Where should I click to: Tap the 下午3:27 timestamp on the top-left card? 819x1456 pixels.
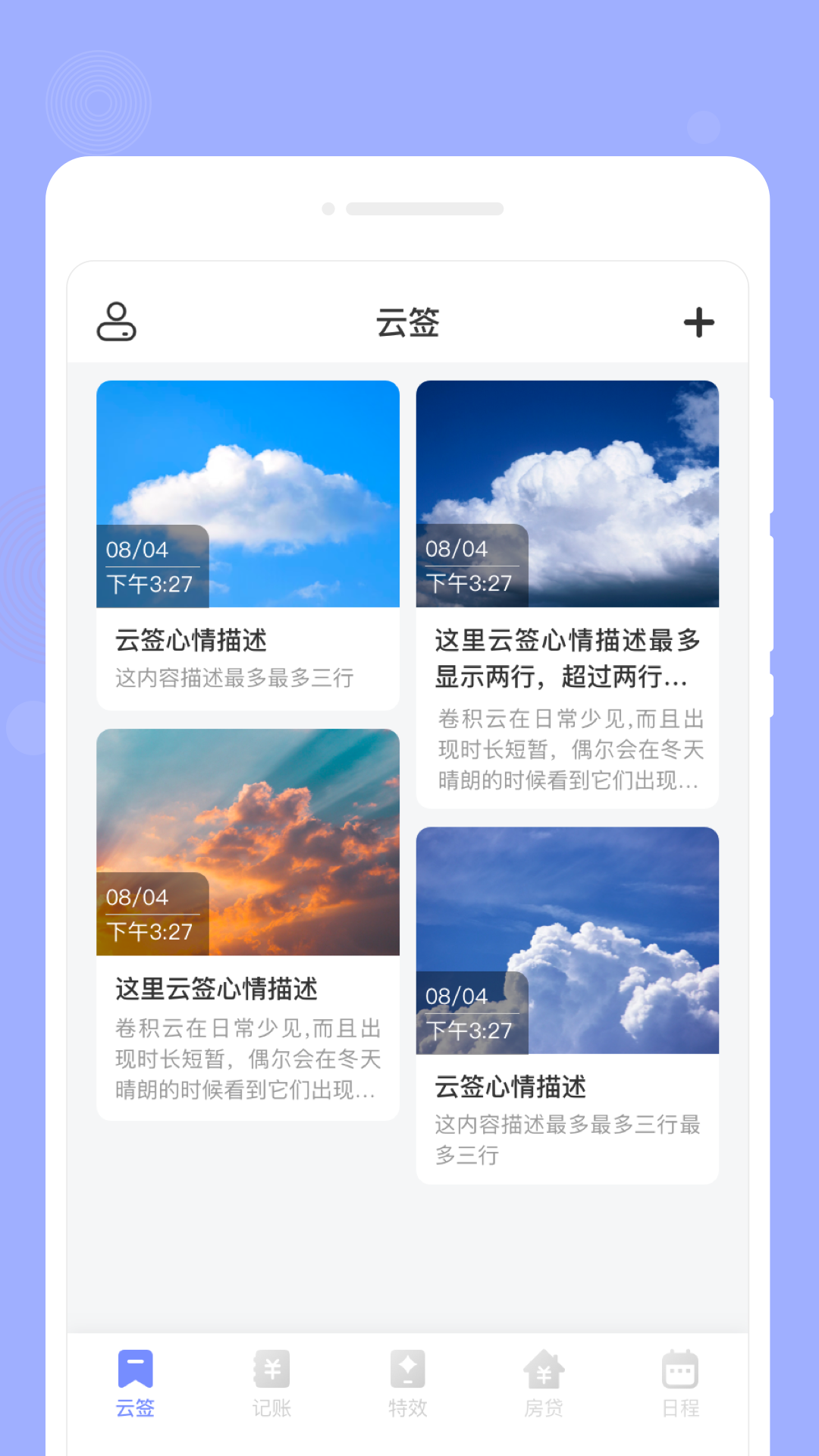coord(149,583)
